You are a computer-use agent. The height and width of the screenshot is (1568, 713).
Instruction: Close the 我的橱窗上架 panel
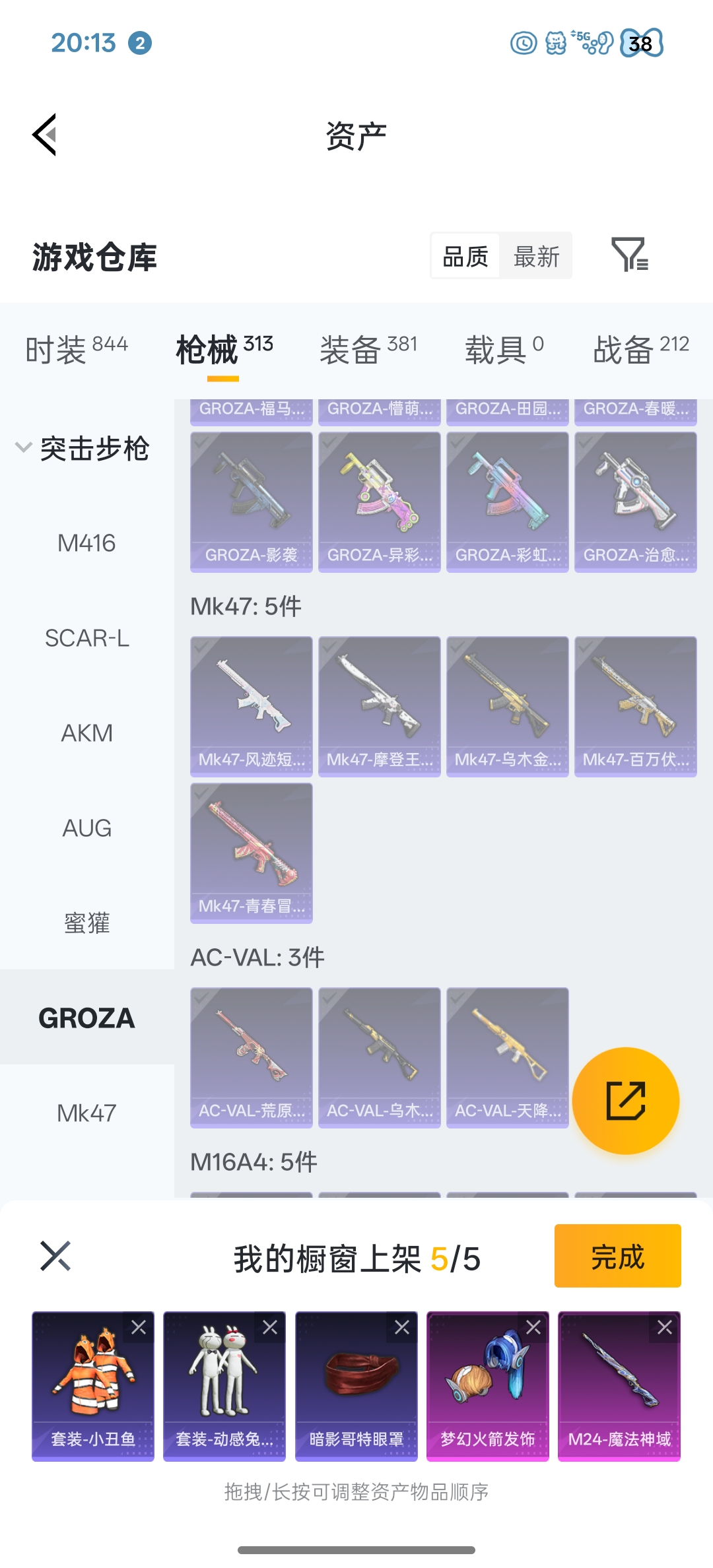[x=55, y=1256]
